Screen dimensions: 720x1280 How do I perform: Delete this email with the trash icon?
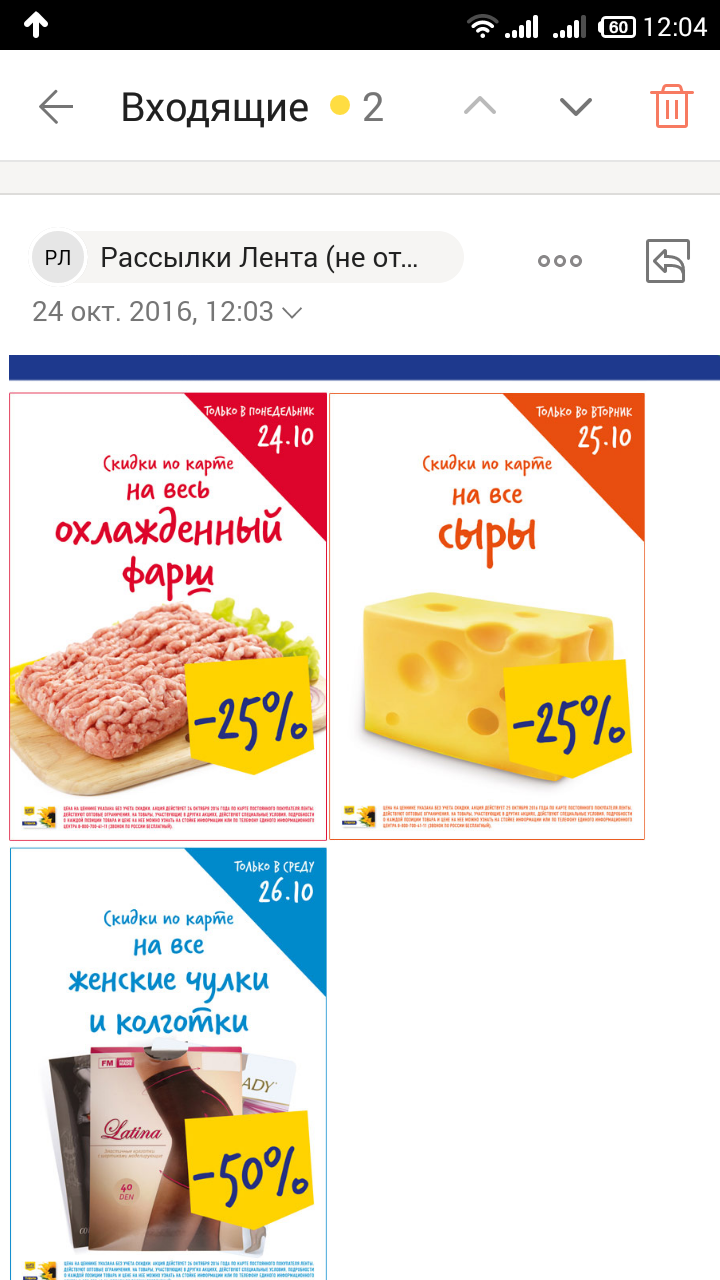[671, 105]
